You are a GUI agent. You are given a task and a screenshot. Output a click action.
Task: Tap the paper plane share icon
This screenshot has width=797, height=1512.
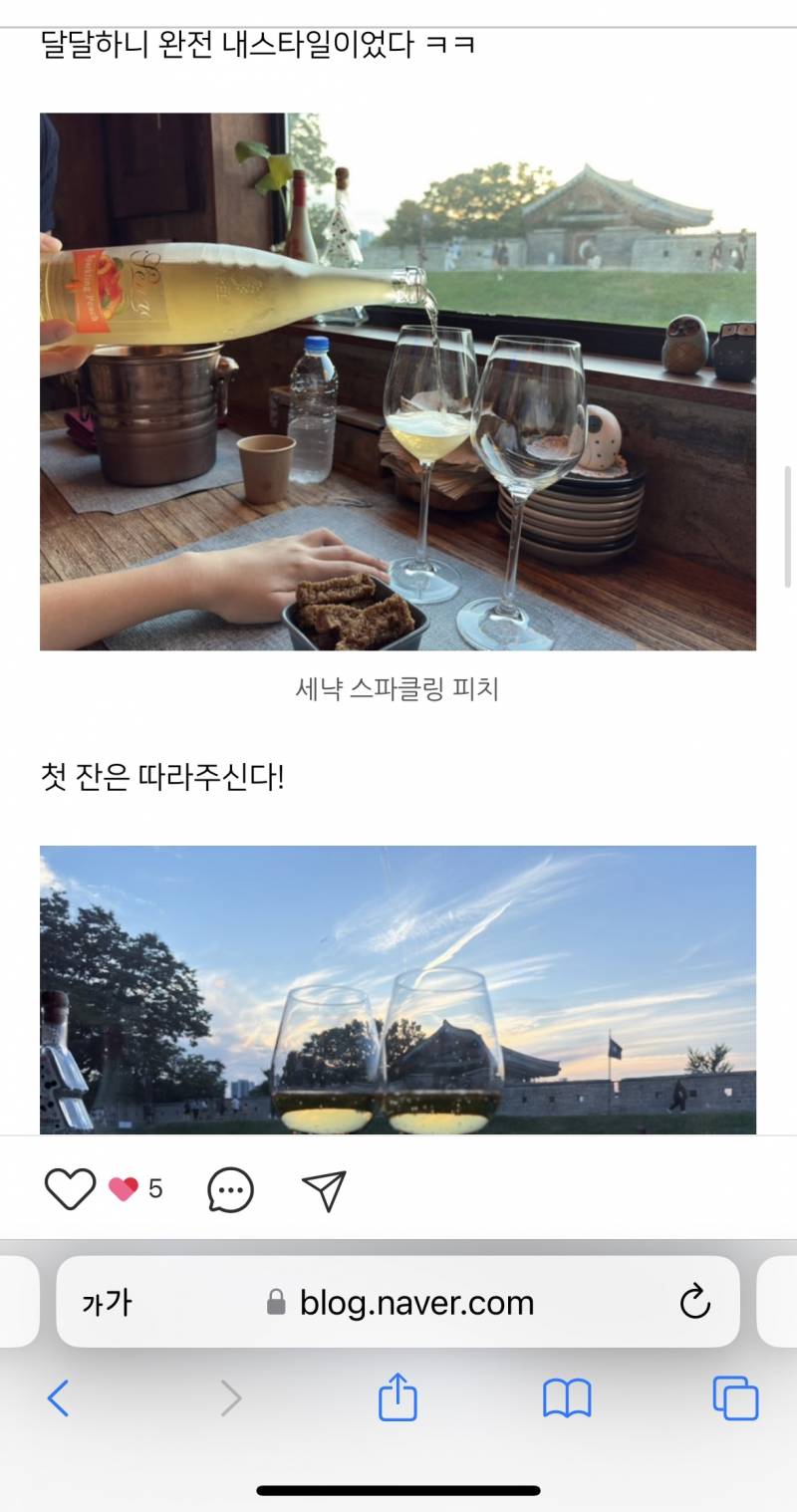coord(323,1189)
